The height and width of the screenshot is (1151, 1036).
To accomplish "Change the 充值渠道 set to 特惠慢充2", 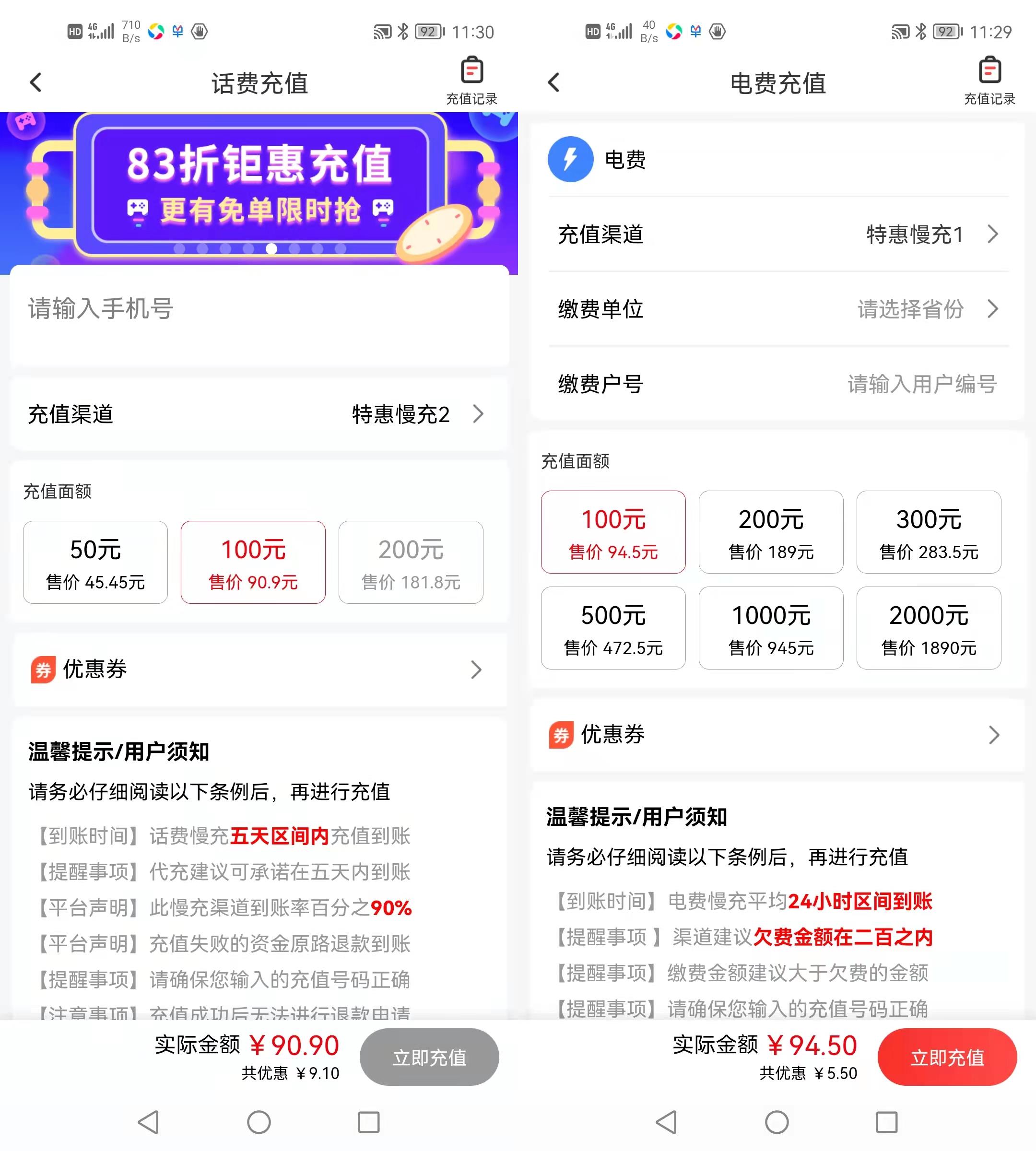I will (x=259, y=414).
